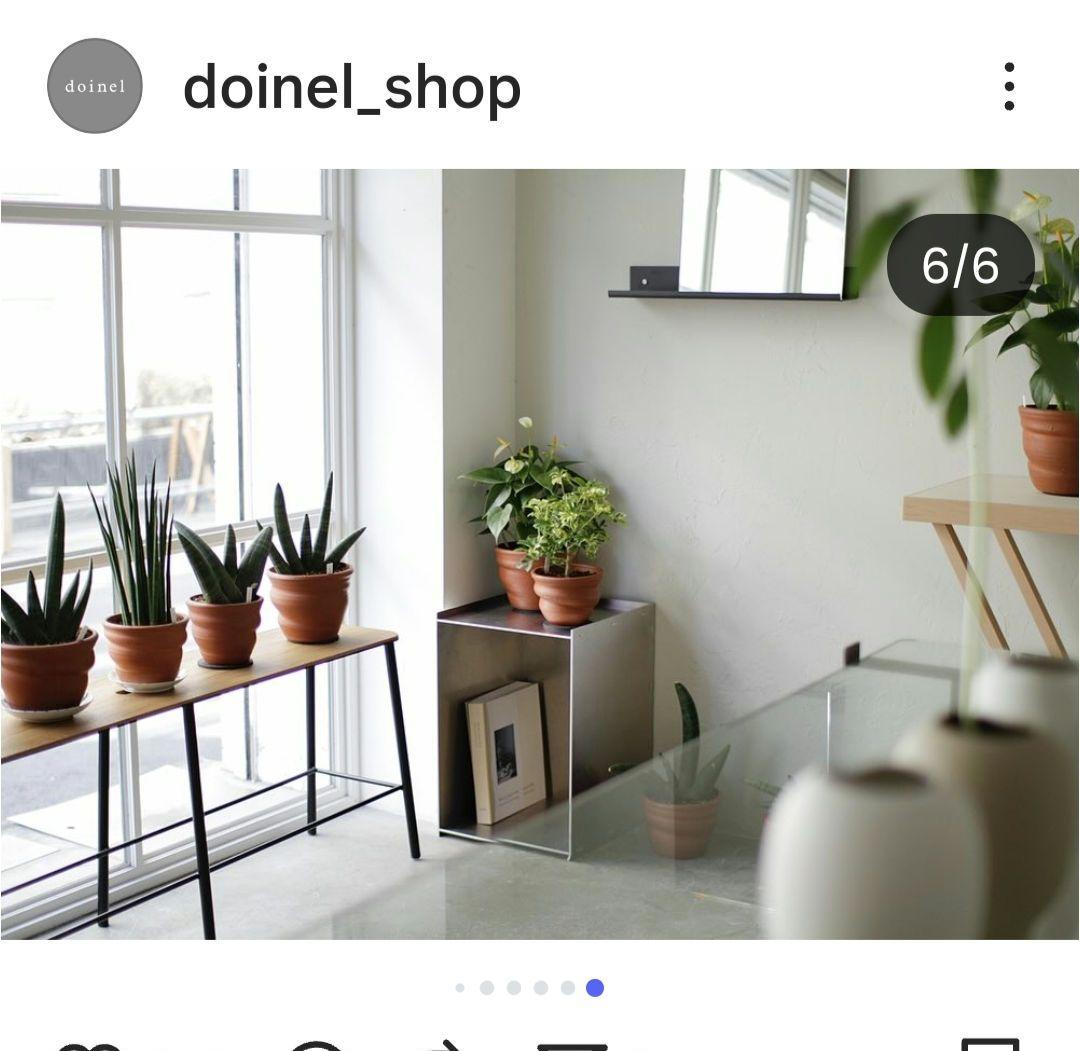Open the doinel profile picture

click(x=95, y=86)
